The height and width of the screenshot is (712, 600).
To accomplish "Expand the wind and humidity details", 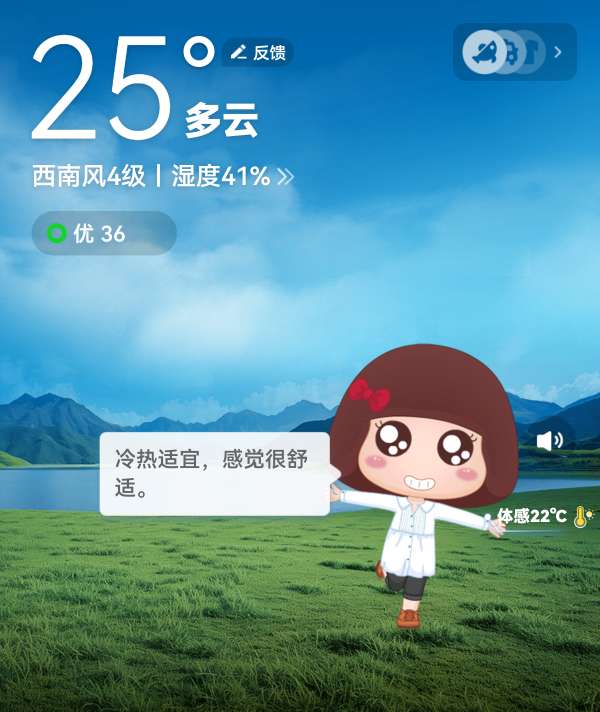I will [x=164, y=177].
